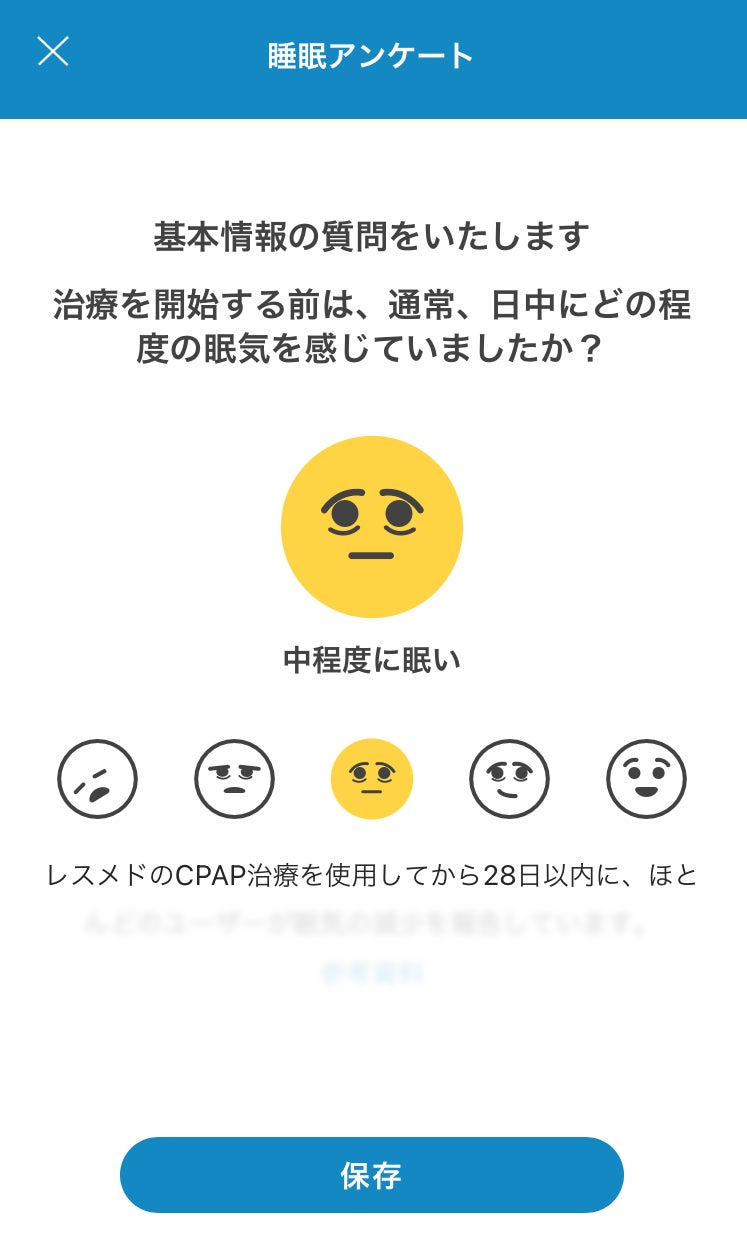Choose the very sleepy droopy-eyed face
This screenshot has height=1257, width=747.
[x=234, y=779]
